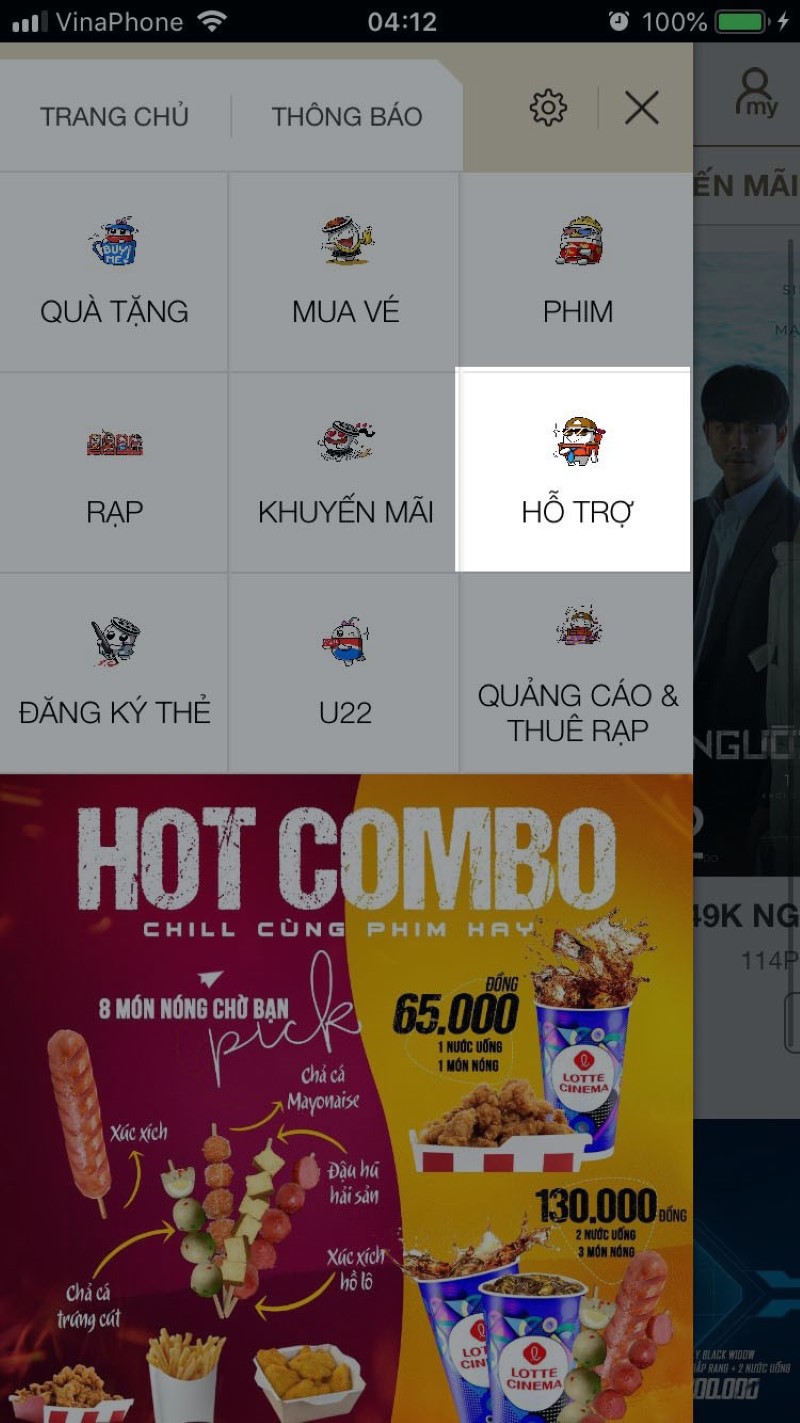Screen dimensions: 800x1423
Task: Open the my profile icon
Action: tap(756, 94)
